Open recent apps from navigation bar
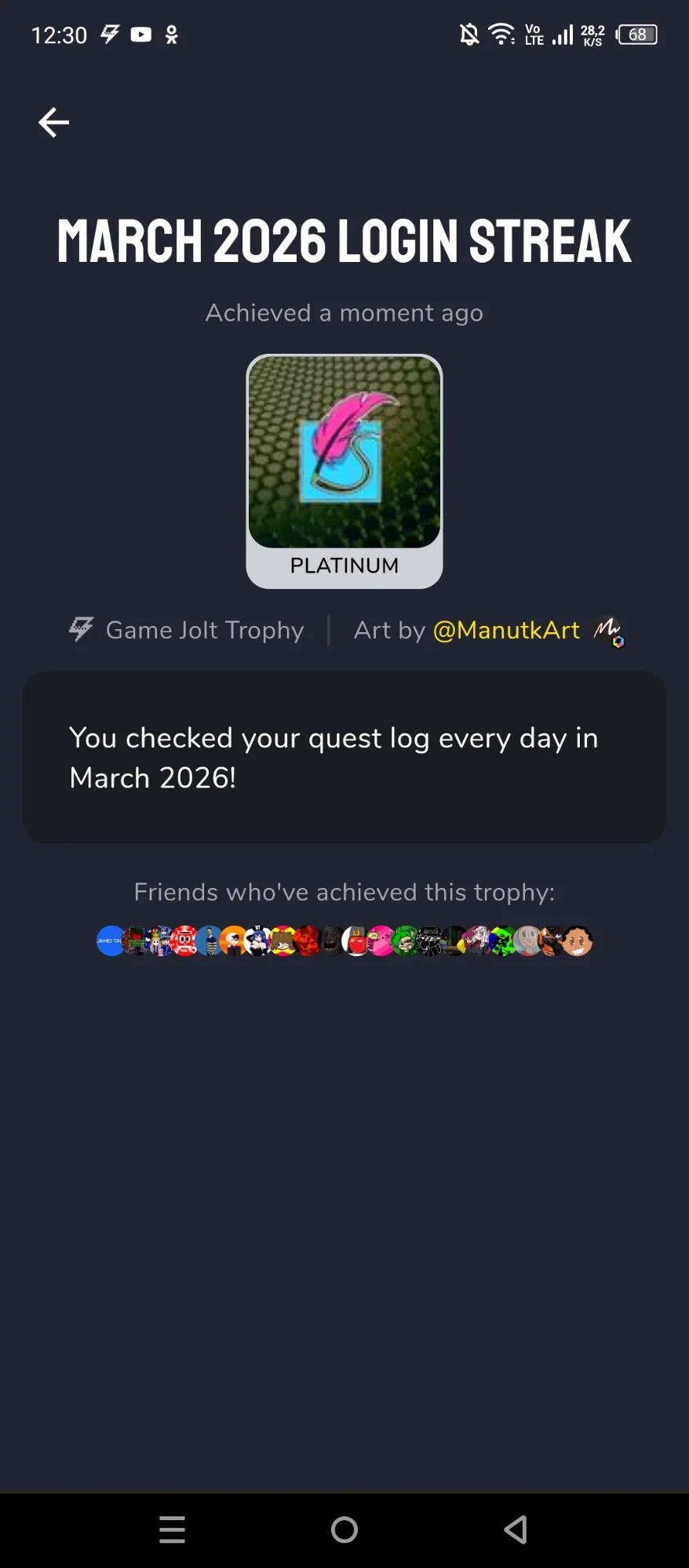 (173, 1530)
